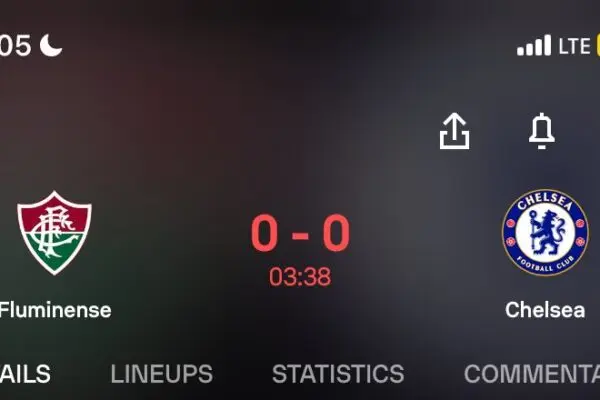Switch to the Statistics tab
Image resolution: width=600 pixels, height=400 pixels.
[338, 374]
